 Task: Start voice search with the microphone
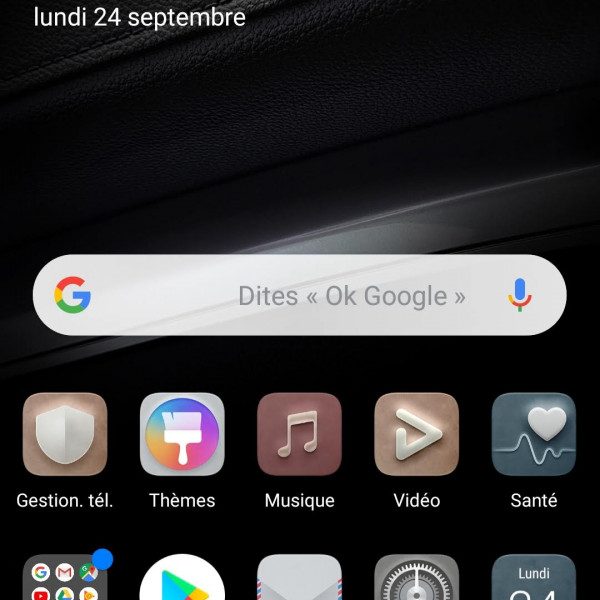[x=519, y=295]
